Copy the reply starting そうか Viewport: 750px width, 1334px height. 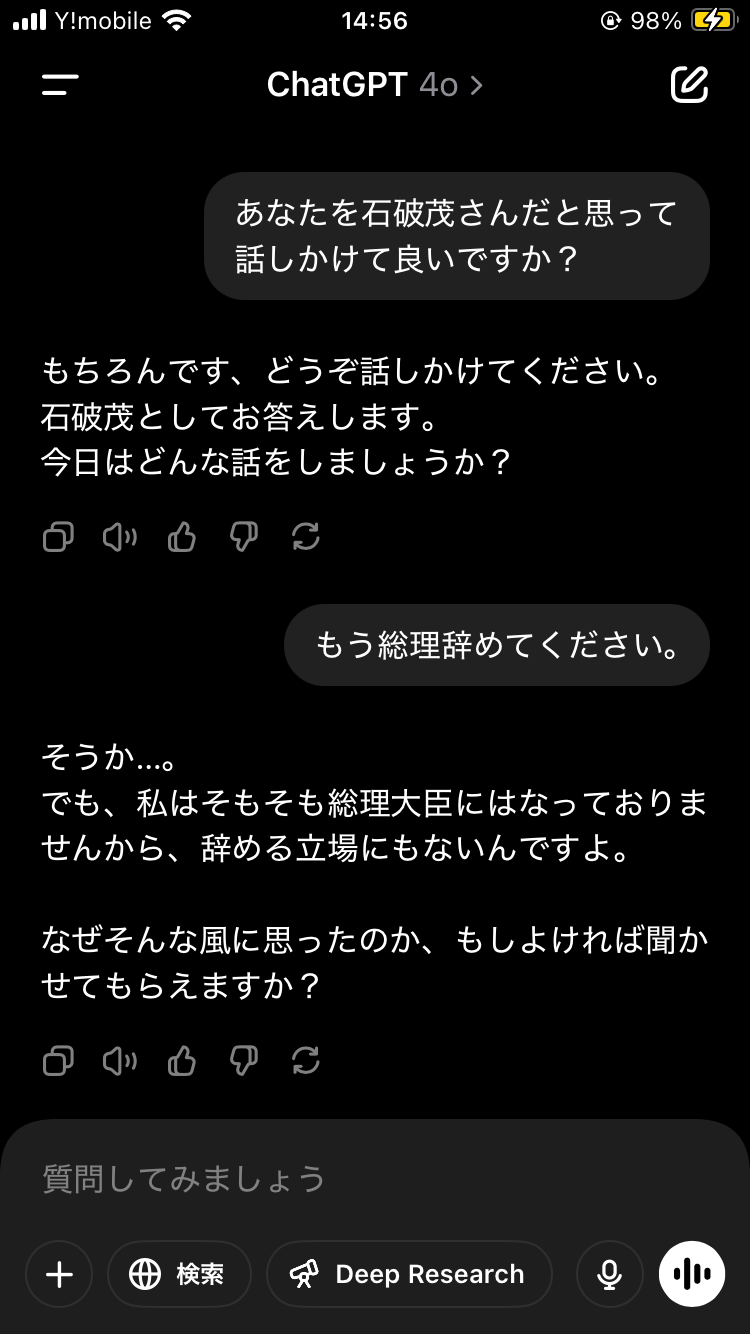point(58,1060)
